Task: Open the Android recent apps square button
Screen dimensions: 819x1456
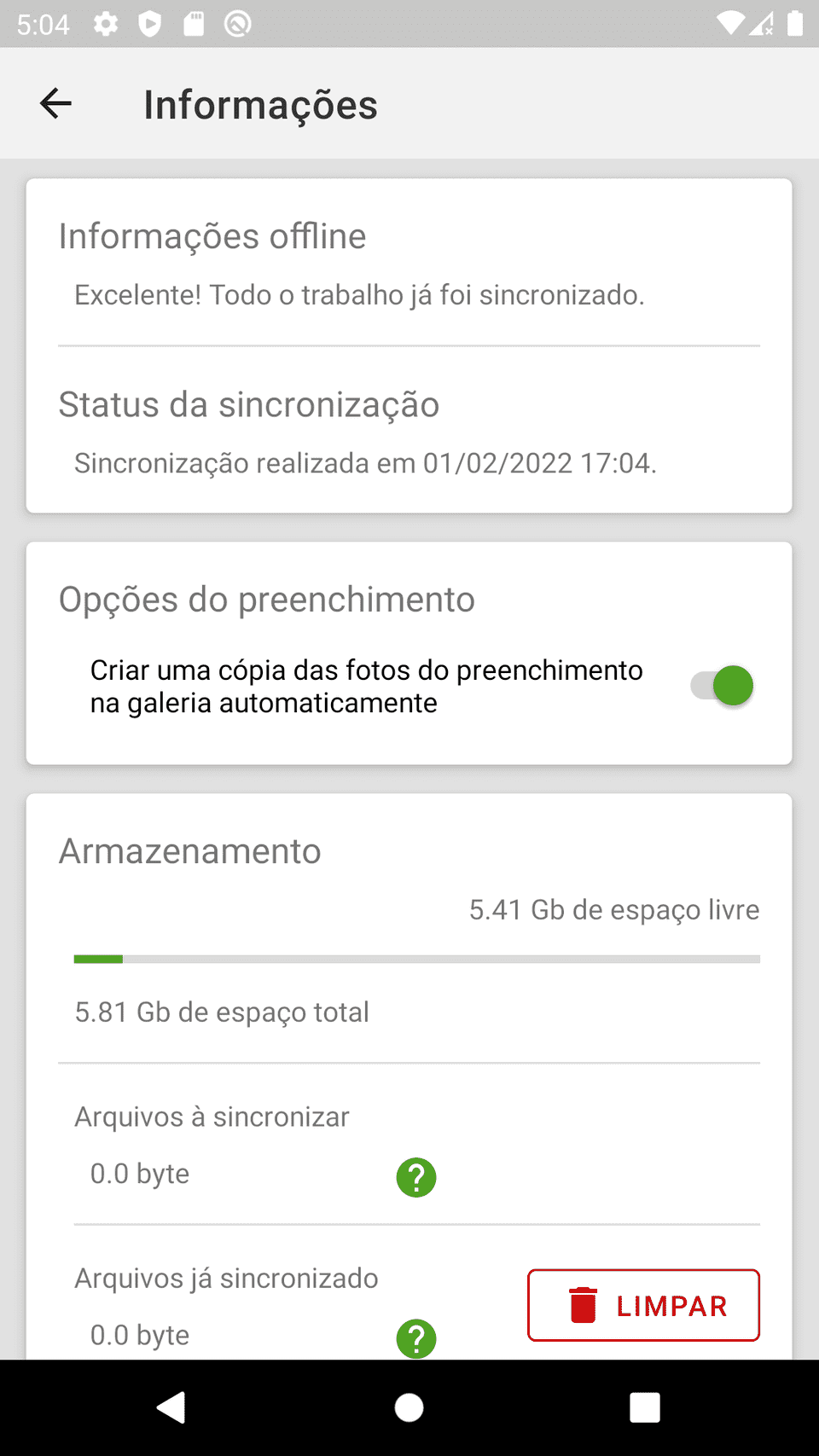Action: pos(646,1407)
